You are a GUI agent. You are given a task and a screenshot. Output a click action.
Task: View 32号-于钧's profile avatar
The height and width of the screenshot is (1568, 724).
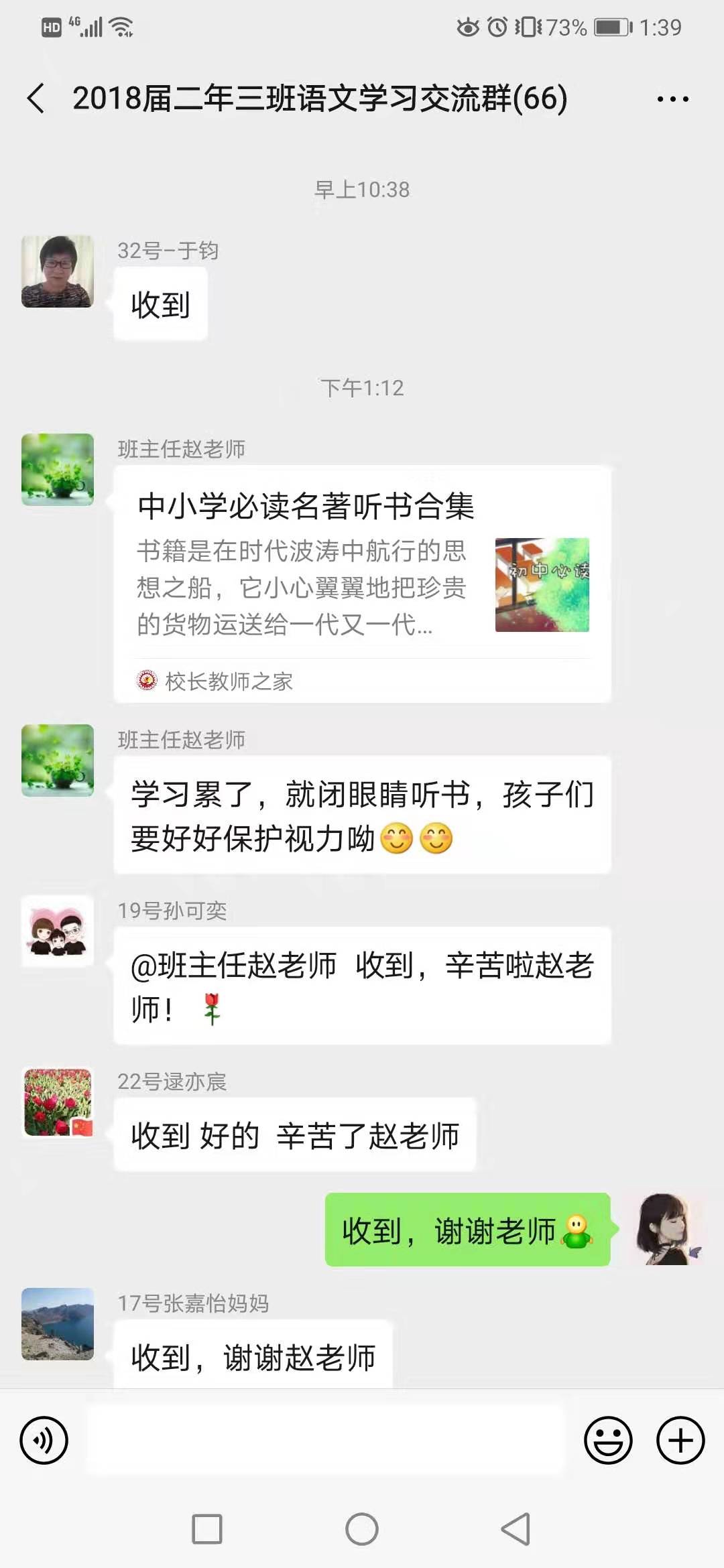(x=58, y=271)
